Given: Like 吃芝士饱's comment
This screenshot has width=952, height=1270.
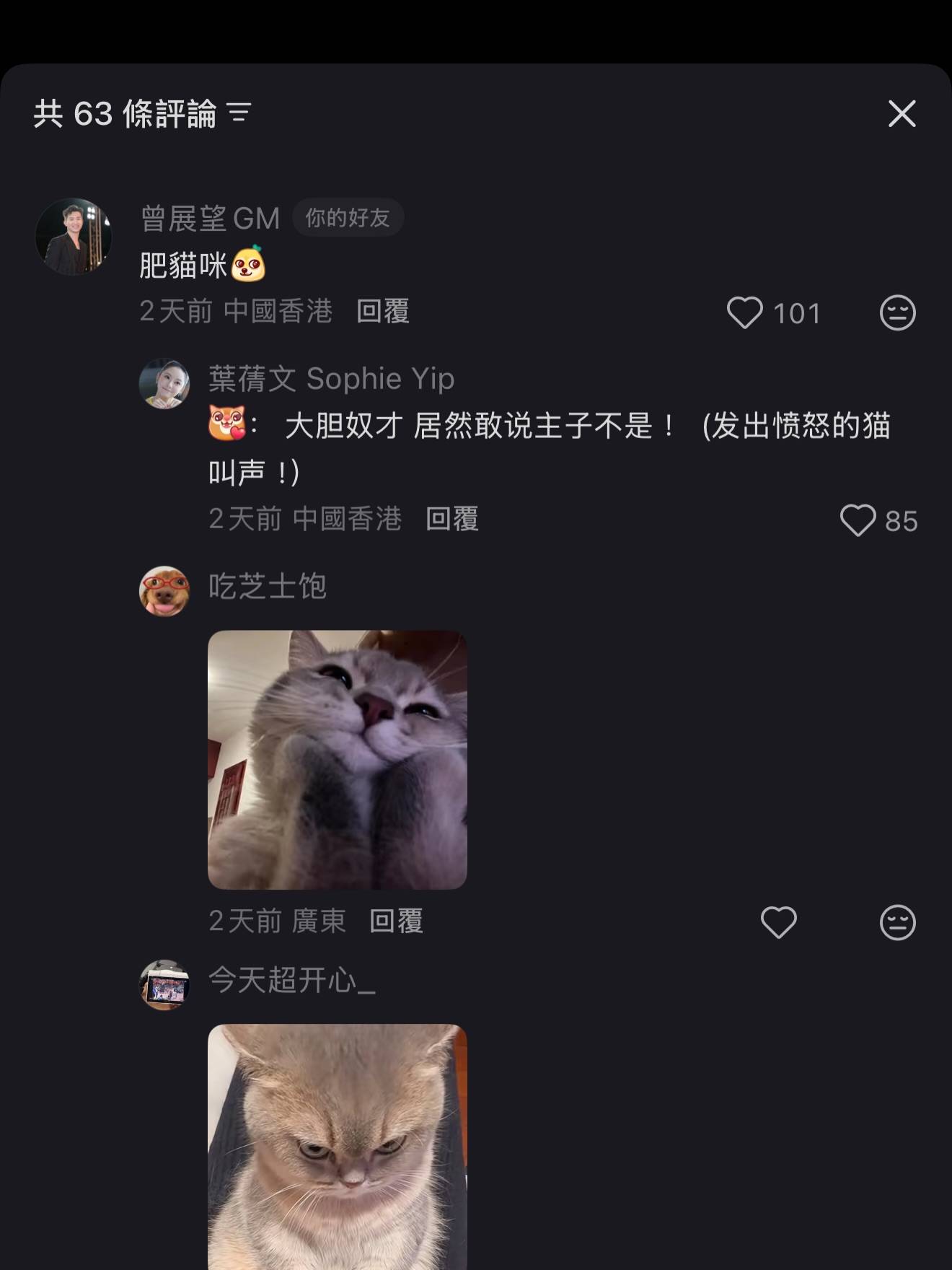Looking at the screenshot, I should tap(779, 922).
